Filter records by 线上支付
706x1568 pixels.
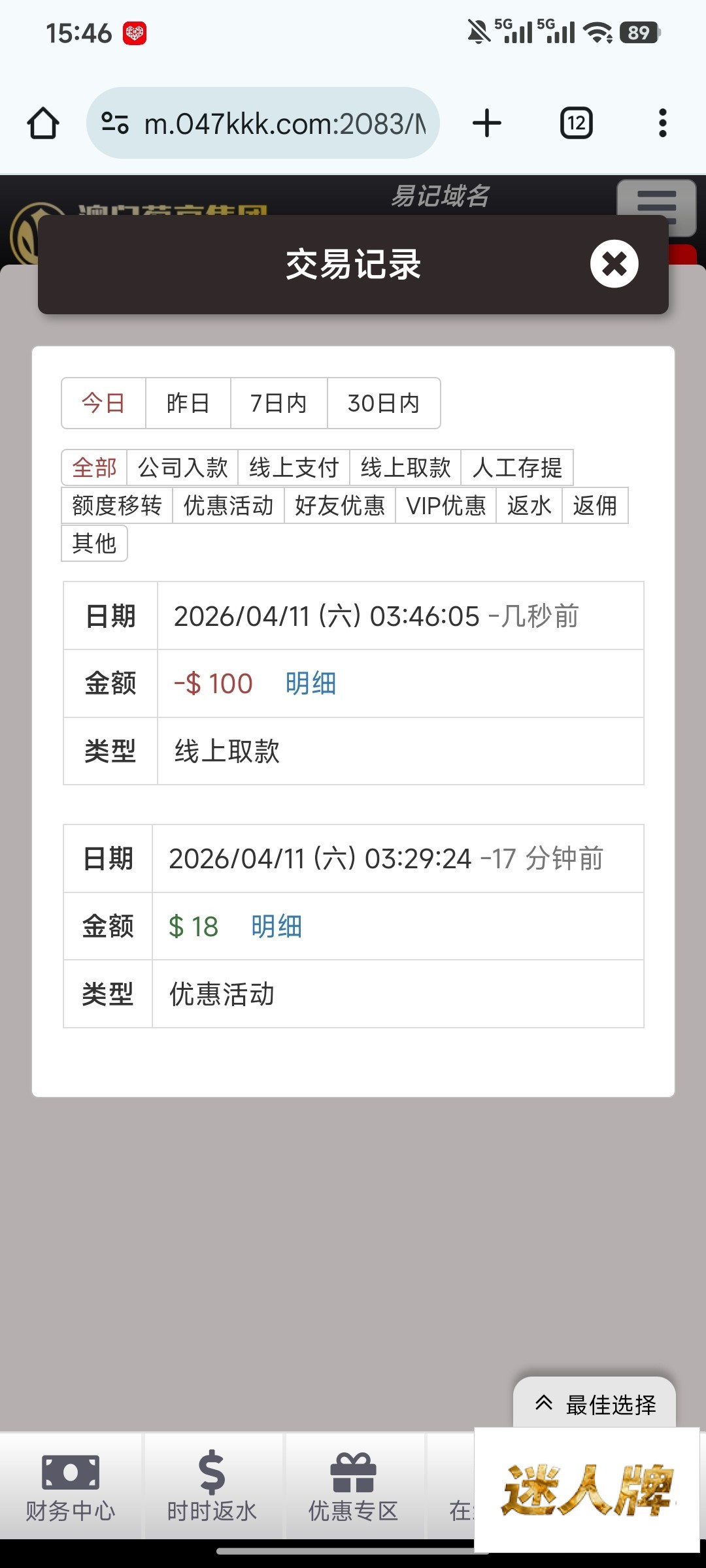(294, 468)
